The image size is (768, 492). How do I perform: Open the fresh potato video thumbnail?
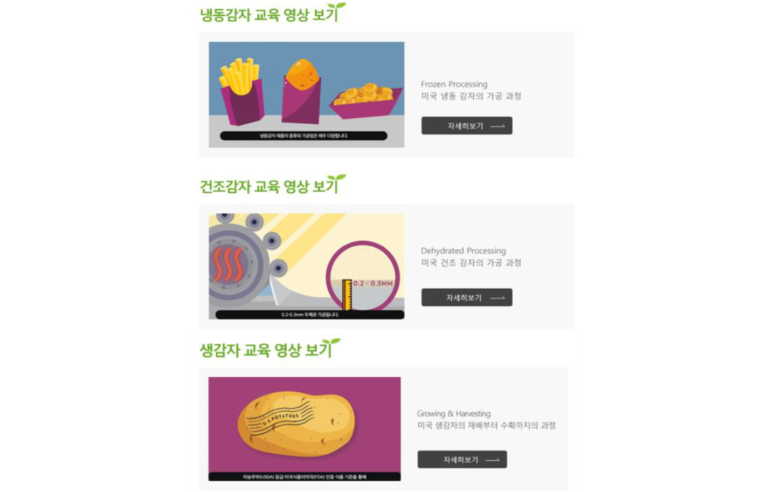(x=304, y=428)
